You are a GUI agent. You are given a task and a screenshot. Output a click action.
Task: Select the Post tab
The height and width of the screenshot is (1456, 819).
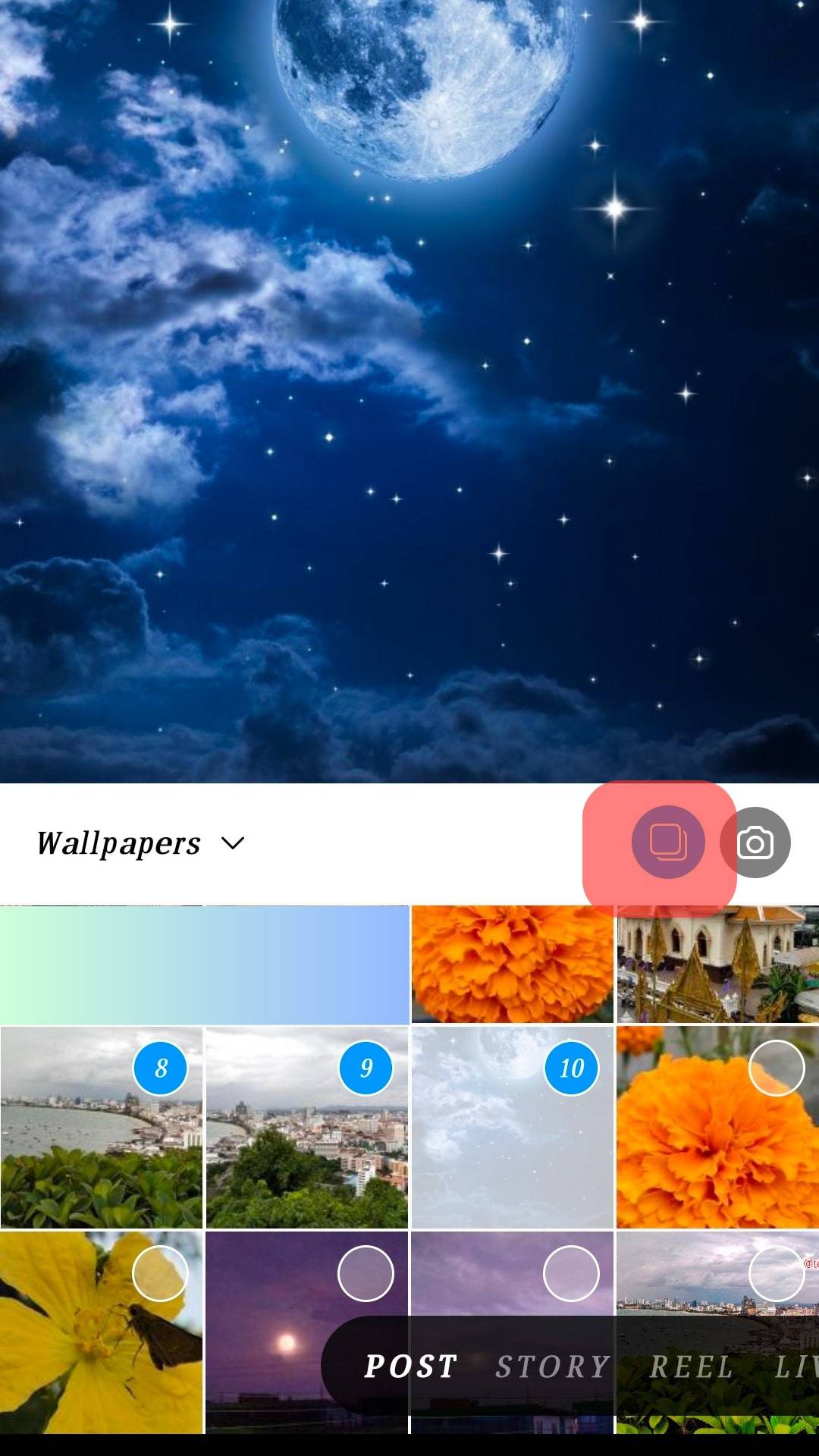410,1367
